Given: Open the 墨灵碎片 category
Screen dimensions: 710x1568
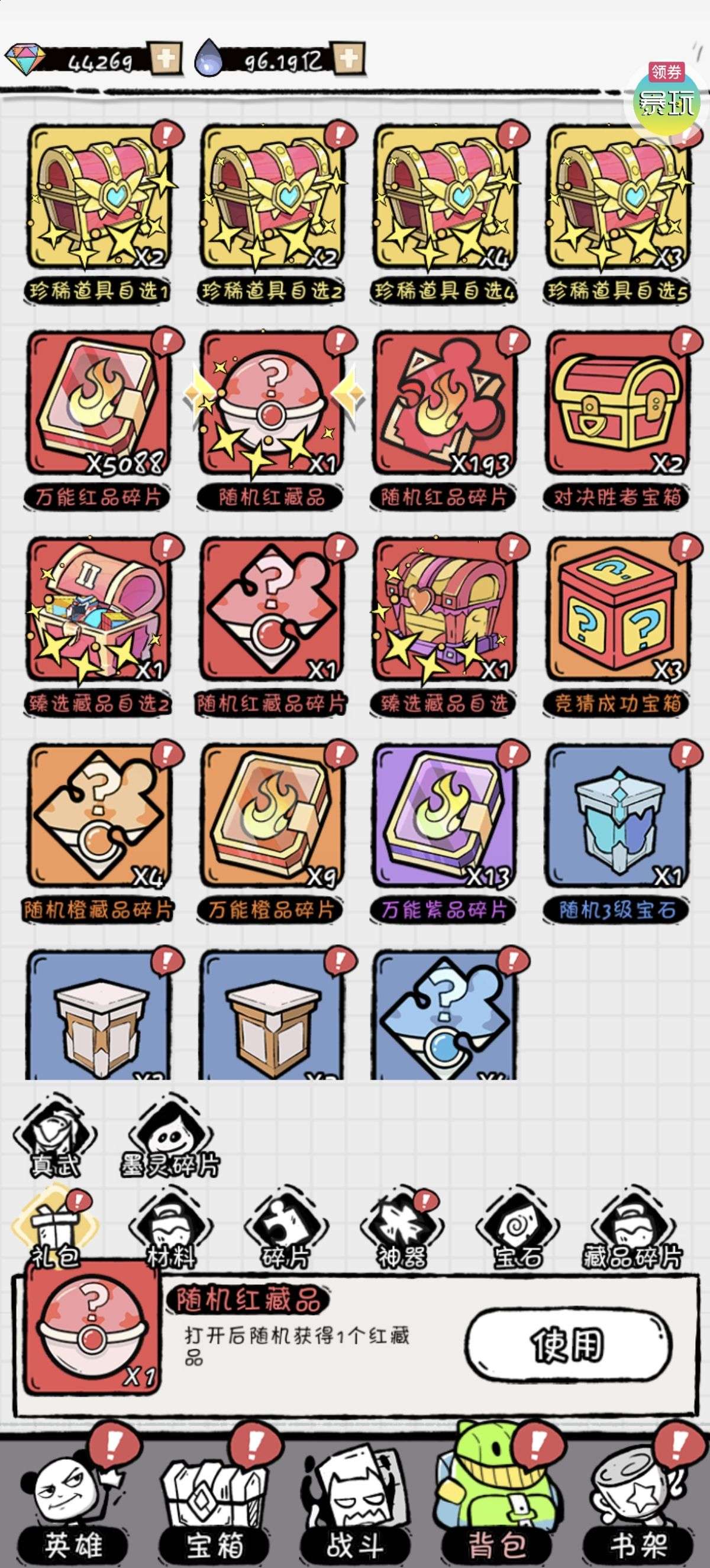Looking at the screenshot, I should 170,1139.
